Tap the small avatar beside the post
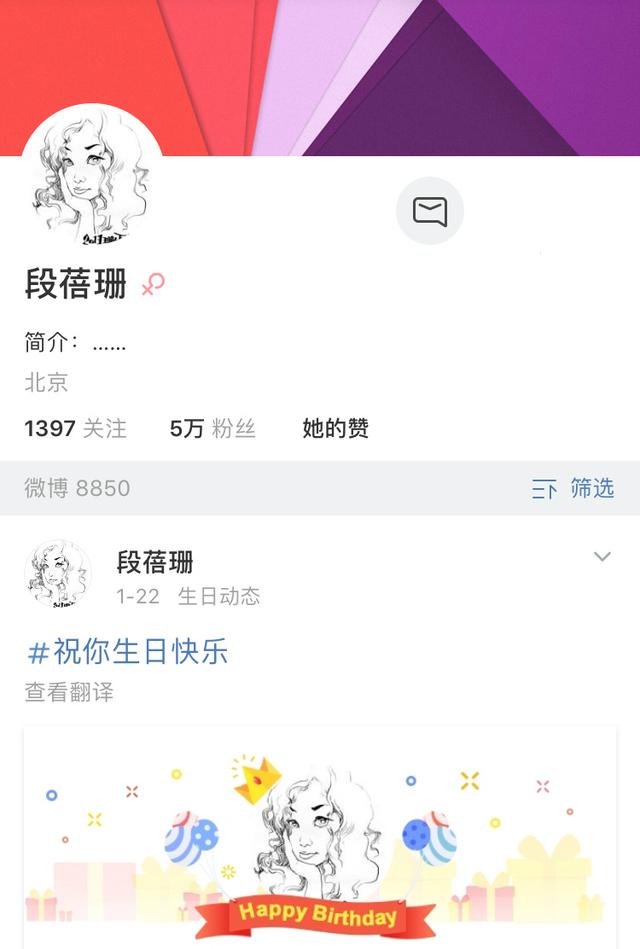 pyautogui.click(x=58, y=574)
